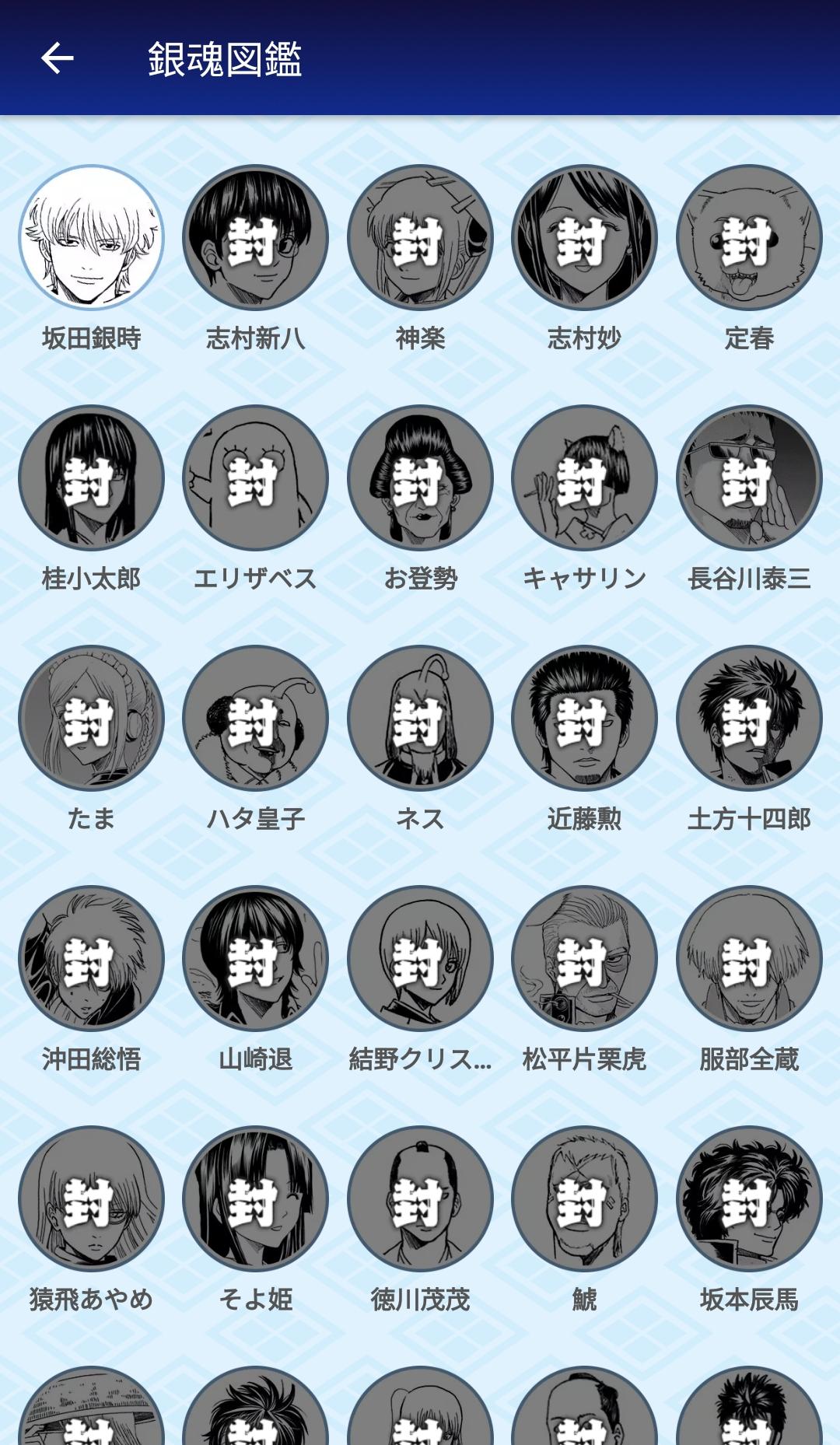View the お登勢 character entry
Viewport: 840px width, 1445px height.
point(420,478)
